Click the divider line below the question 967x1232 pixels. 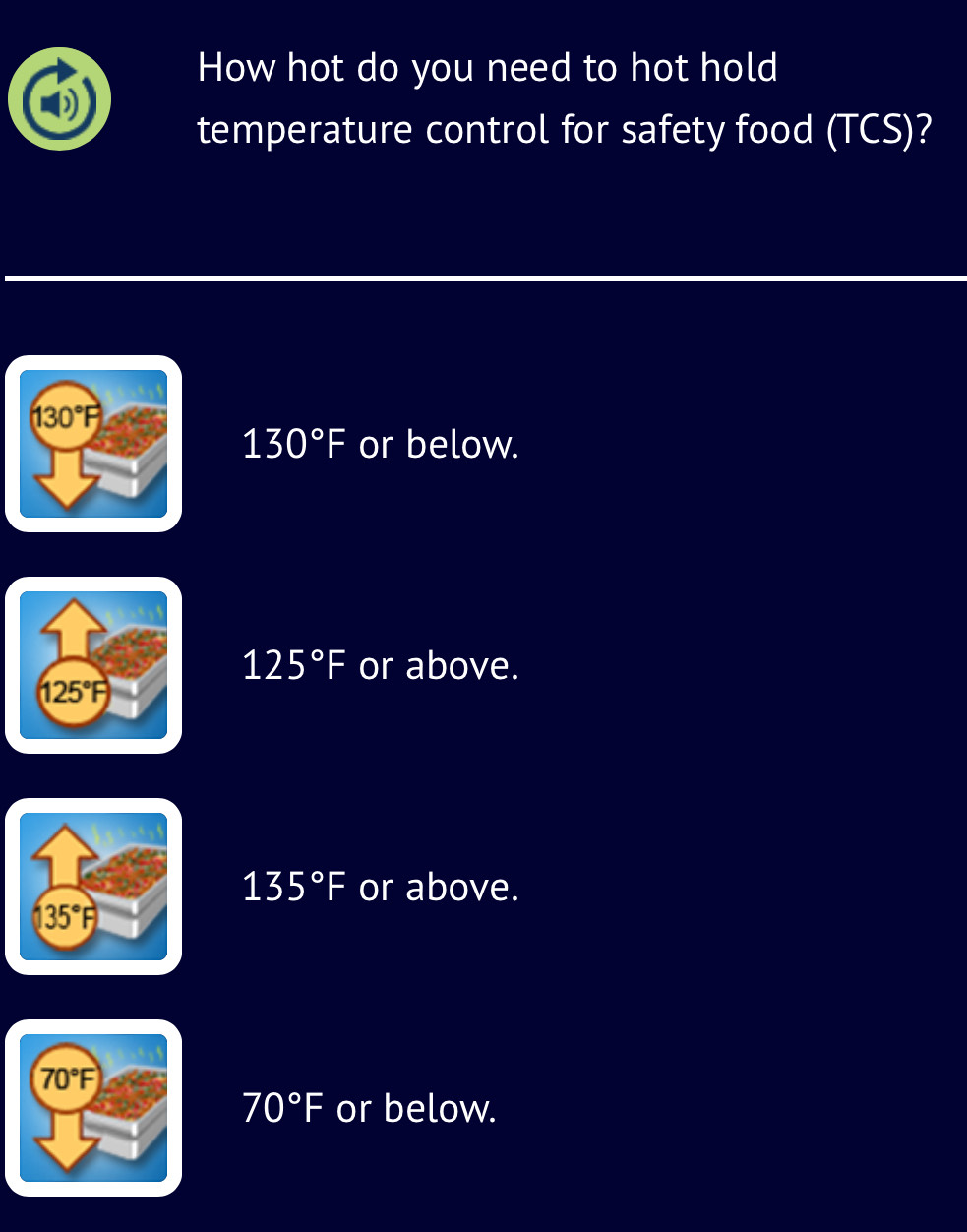point(483,279)
